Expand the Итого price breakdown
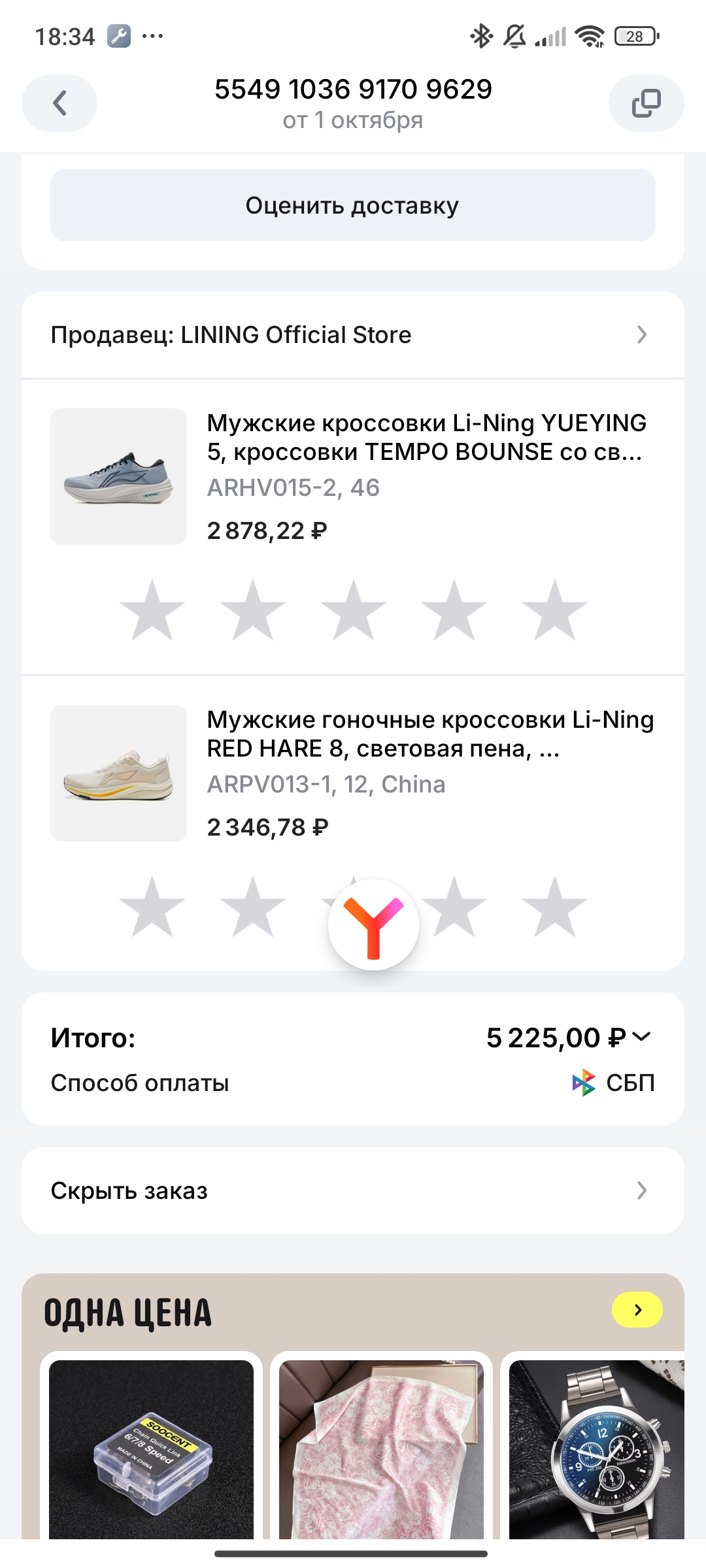Screen dimensions: 706x1568 tap(641, 1037)
